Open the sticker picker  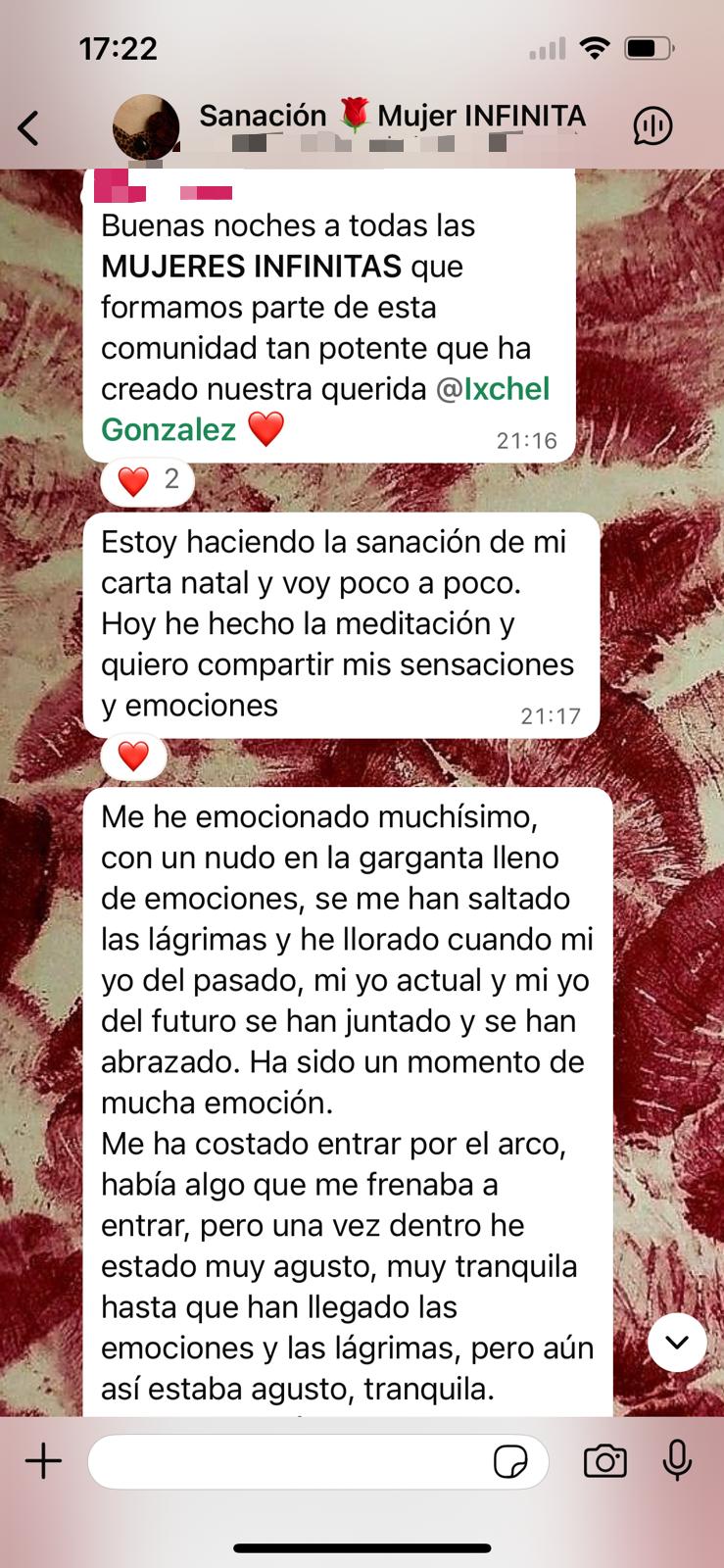pyautogui.click(x=510, y=1462)
